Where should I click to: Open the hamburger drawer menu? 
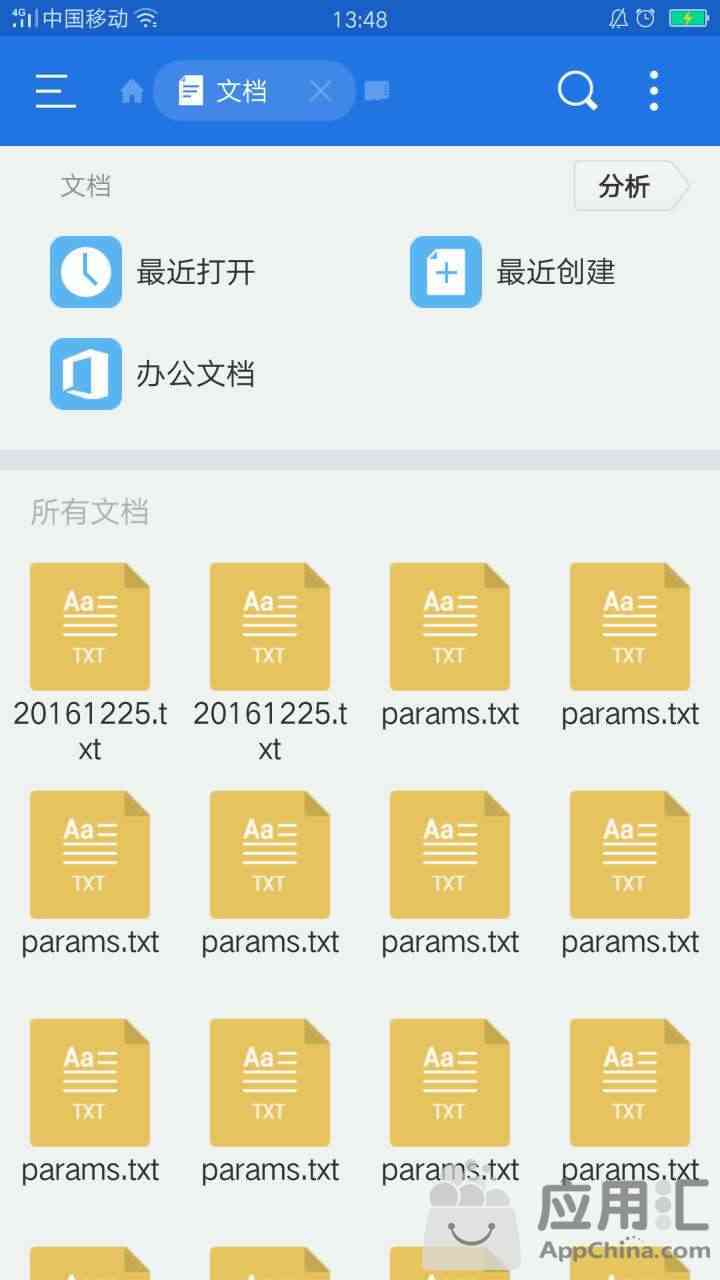55,91
